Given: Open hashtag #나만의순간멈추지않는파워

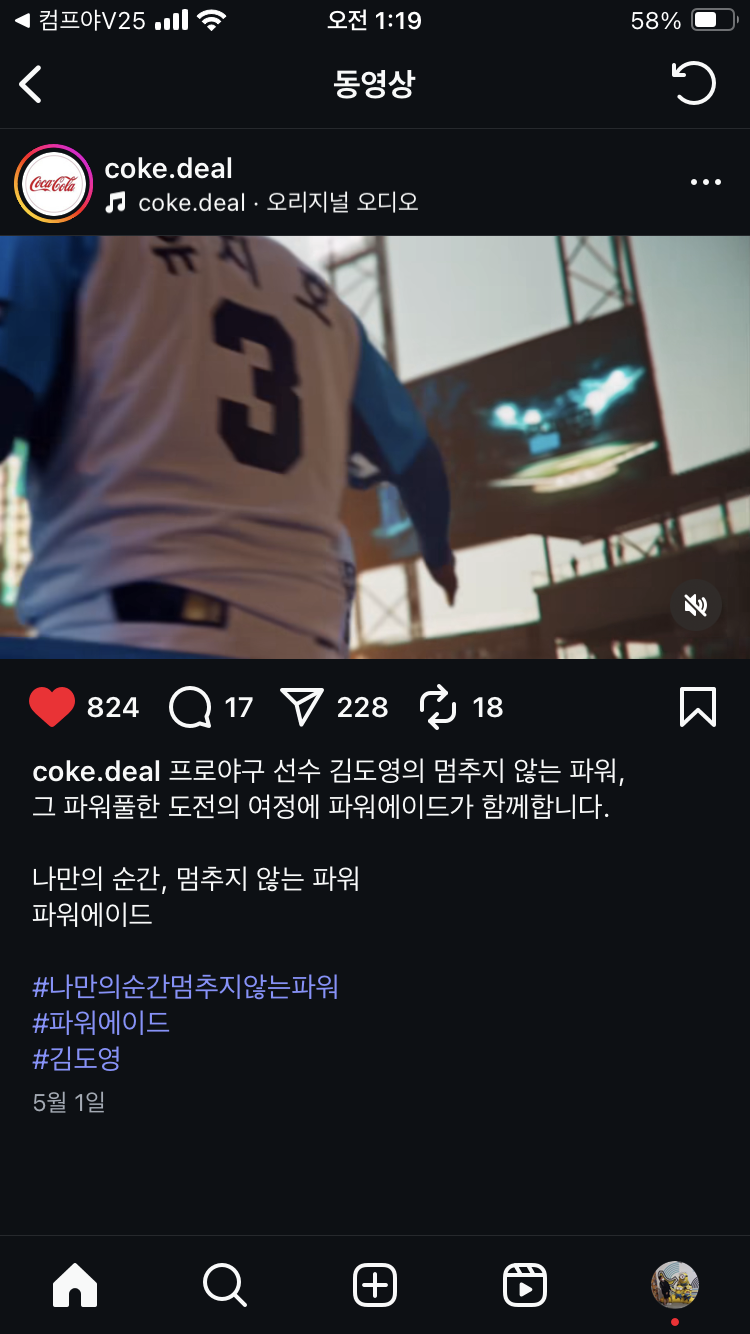Looking at the screenshot, I should pyautogui.click(x=186, y=987).
